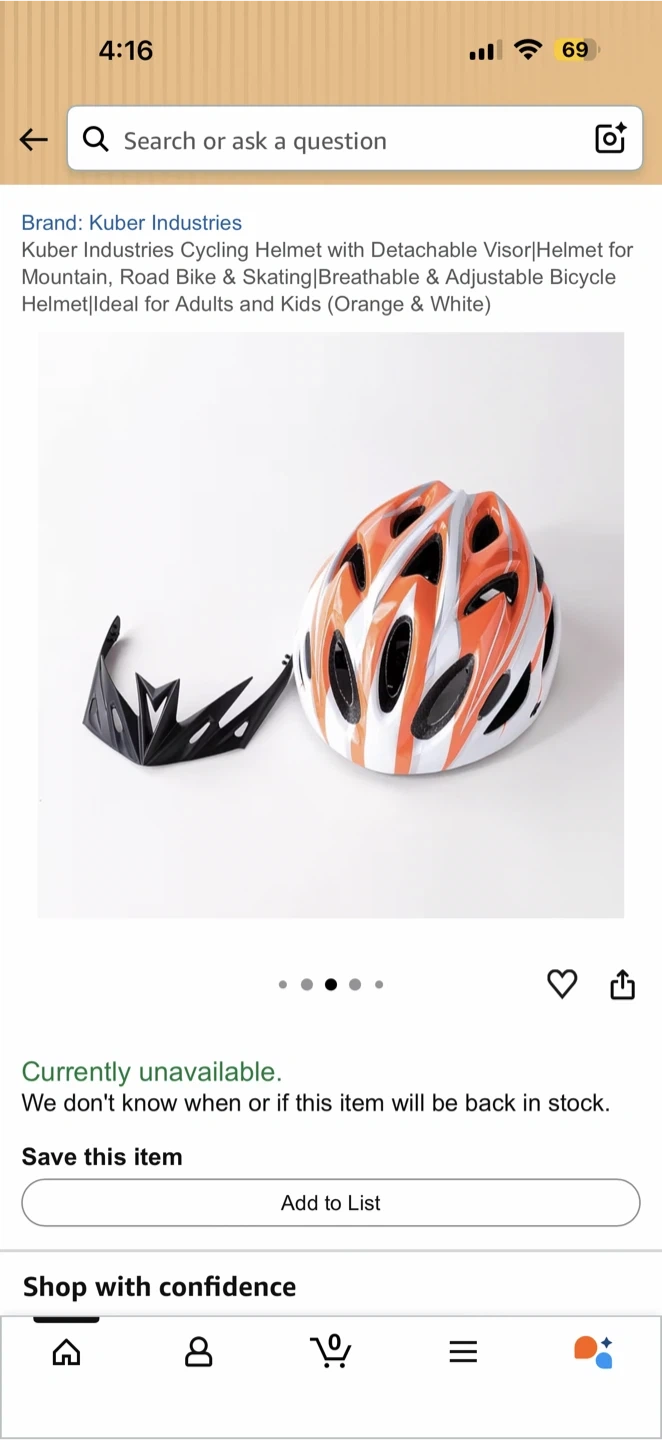This screenshot has height=1440, width=662.
Task: Open the account profile tab
Action: (199, 1352)
